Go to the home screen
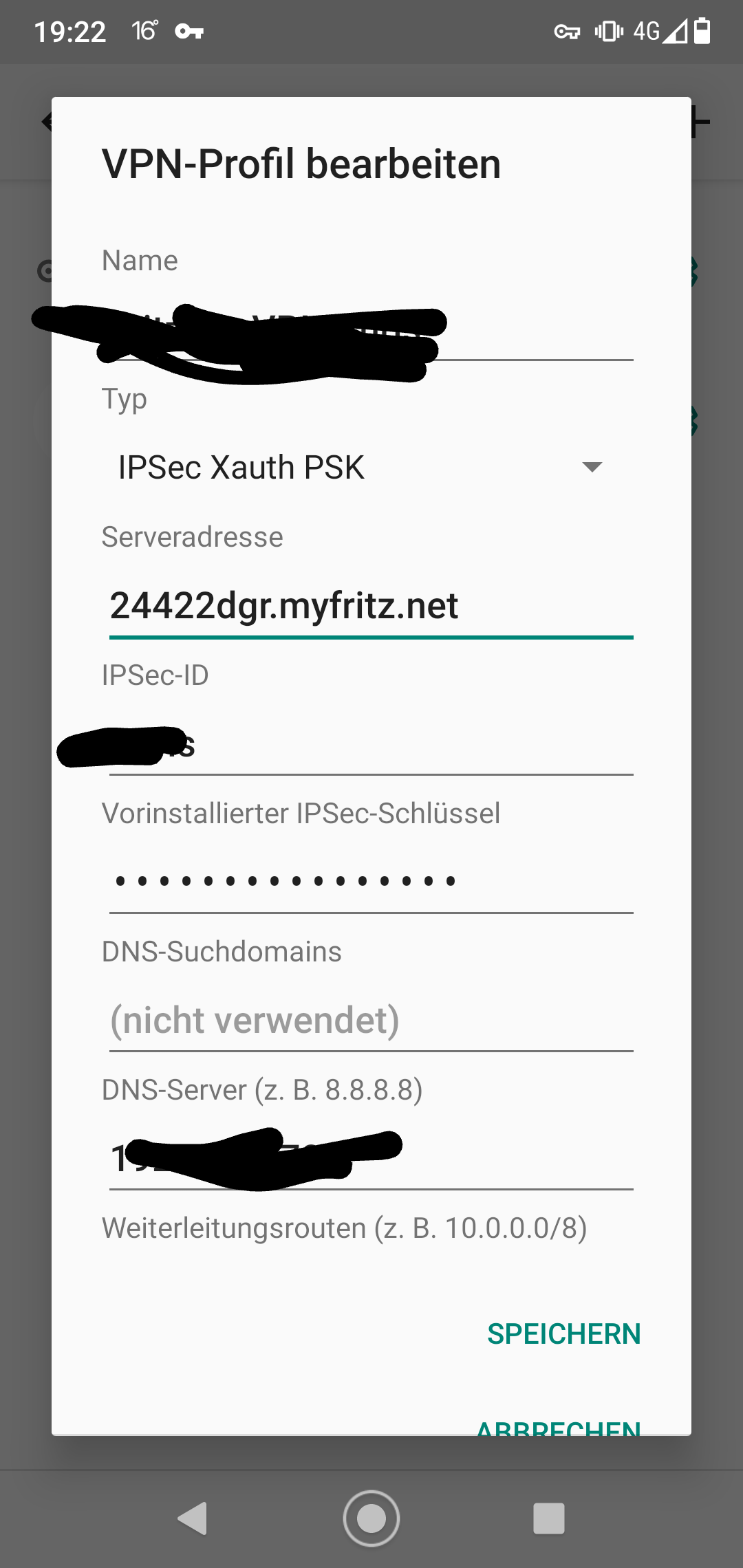The width and height of the screenshot is (743, 1568). tap(371, 1518)
